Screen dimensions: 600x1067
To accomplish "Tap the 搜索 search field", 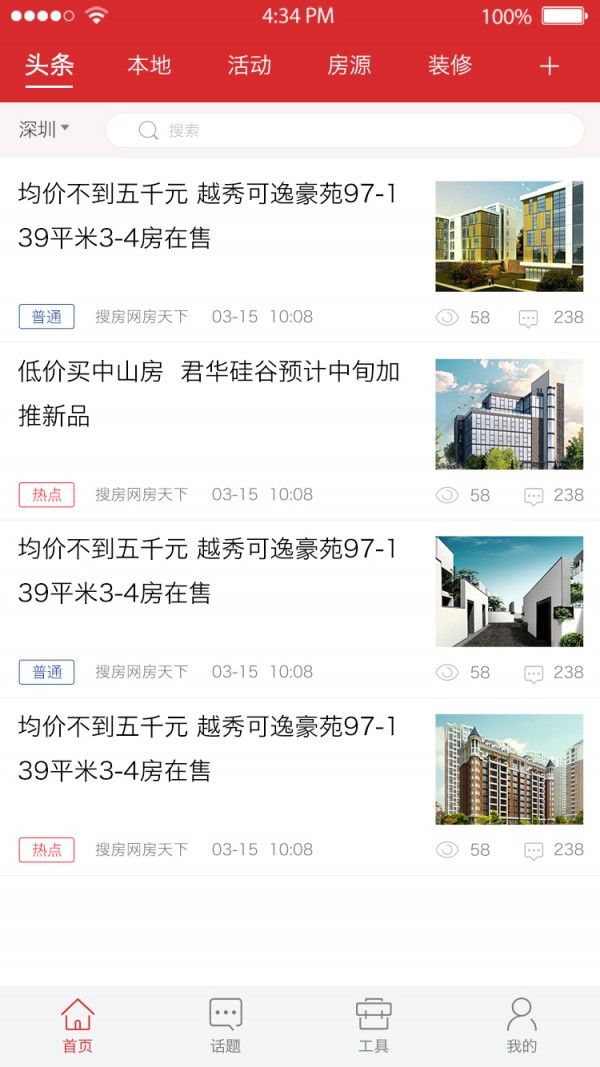I will tap(344, 130).
